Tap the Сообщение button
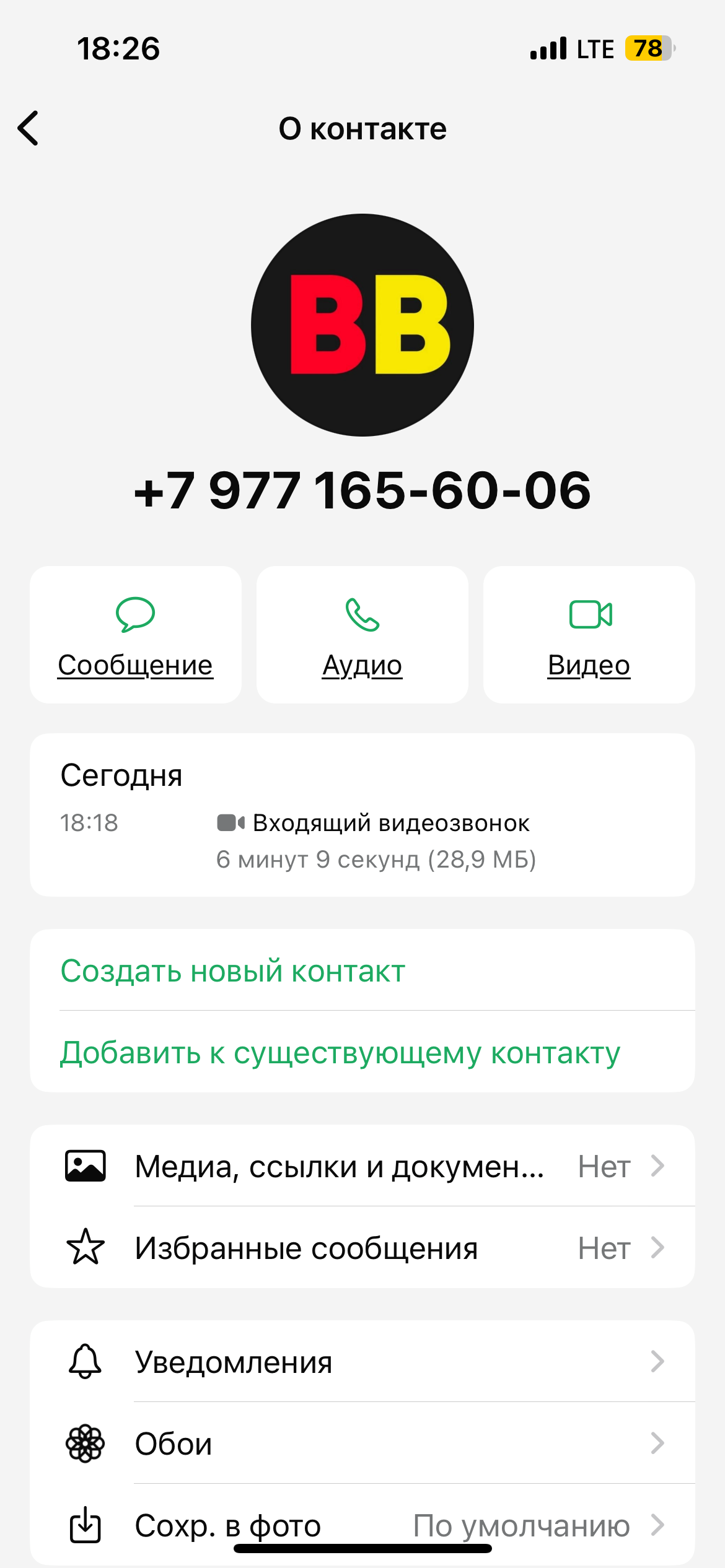The image size is (725, 1568). tap(136, 635)
